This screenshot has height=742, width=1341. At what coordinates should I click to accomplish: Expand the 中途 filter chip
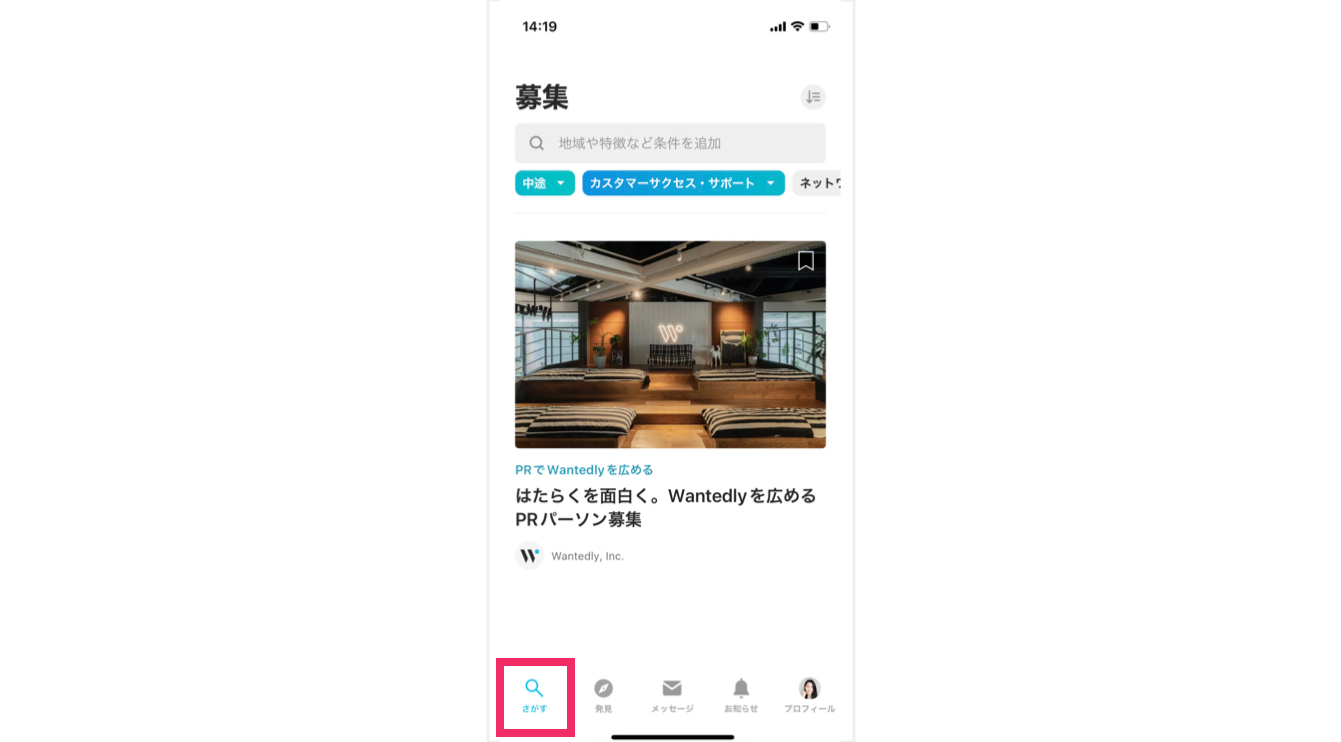tap(544, 183)
